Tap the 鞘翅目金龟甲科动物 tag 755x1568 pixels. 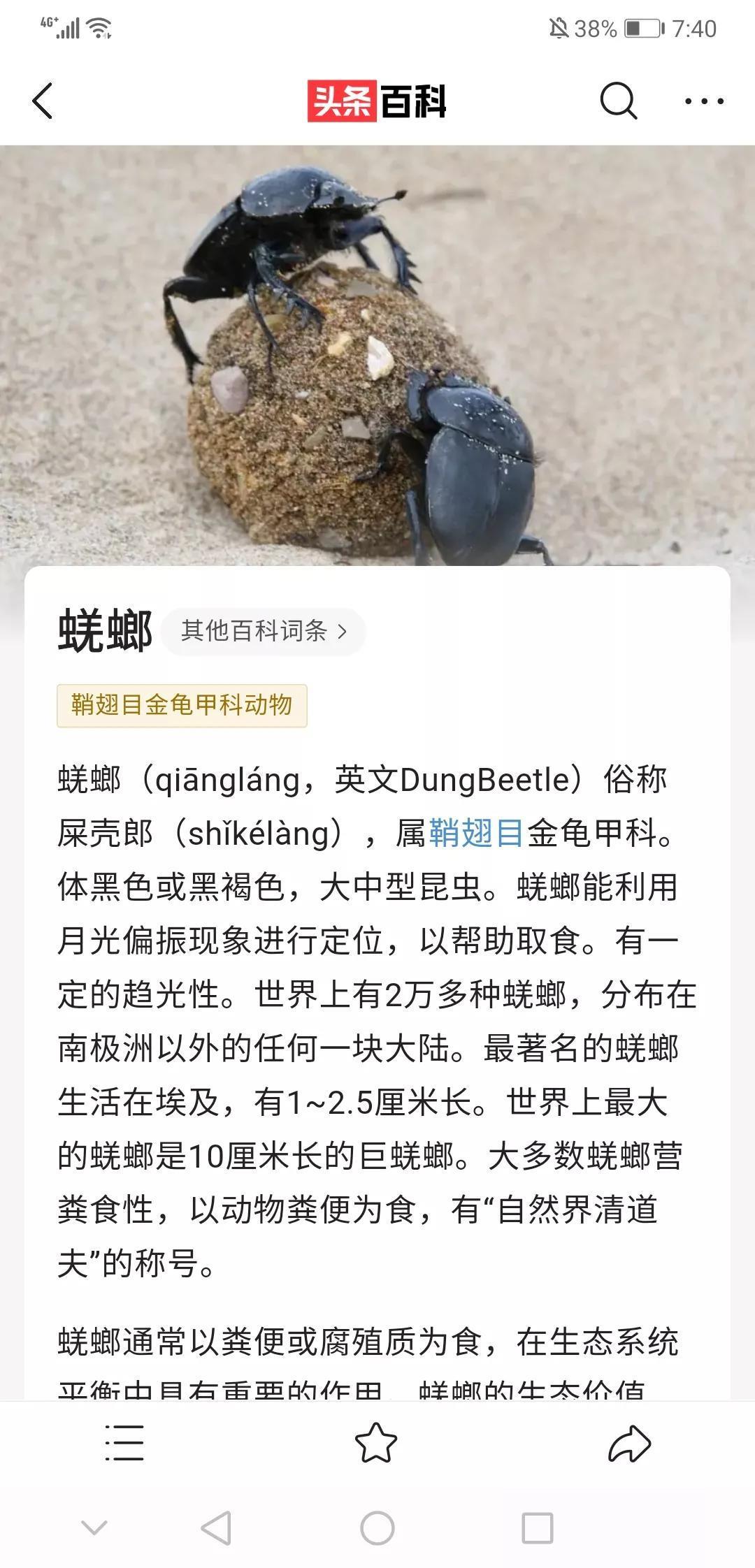pyautogui.click(x=182, y=705)
